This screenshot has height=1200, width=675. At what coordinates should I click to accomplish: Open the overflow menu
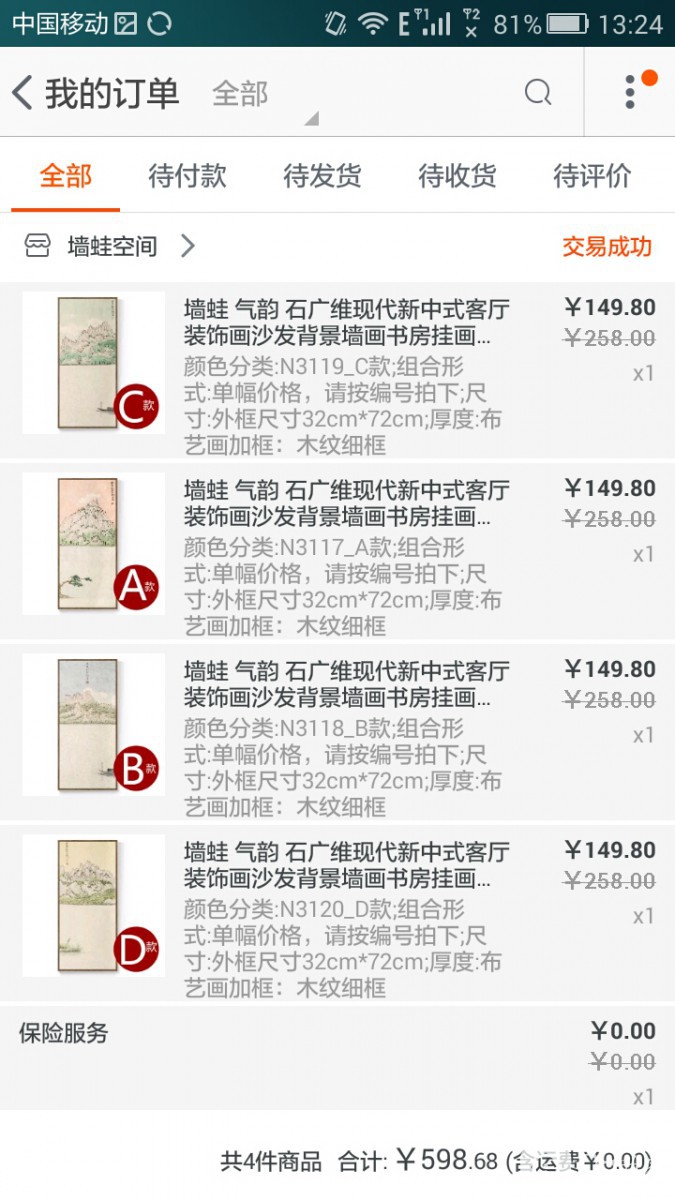[631, 92]
